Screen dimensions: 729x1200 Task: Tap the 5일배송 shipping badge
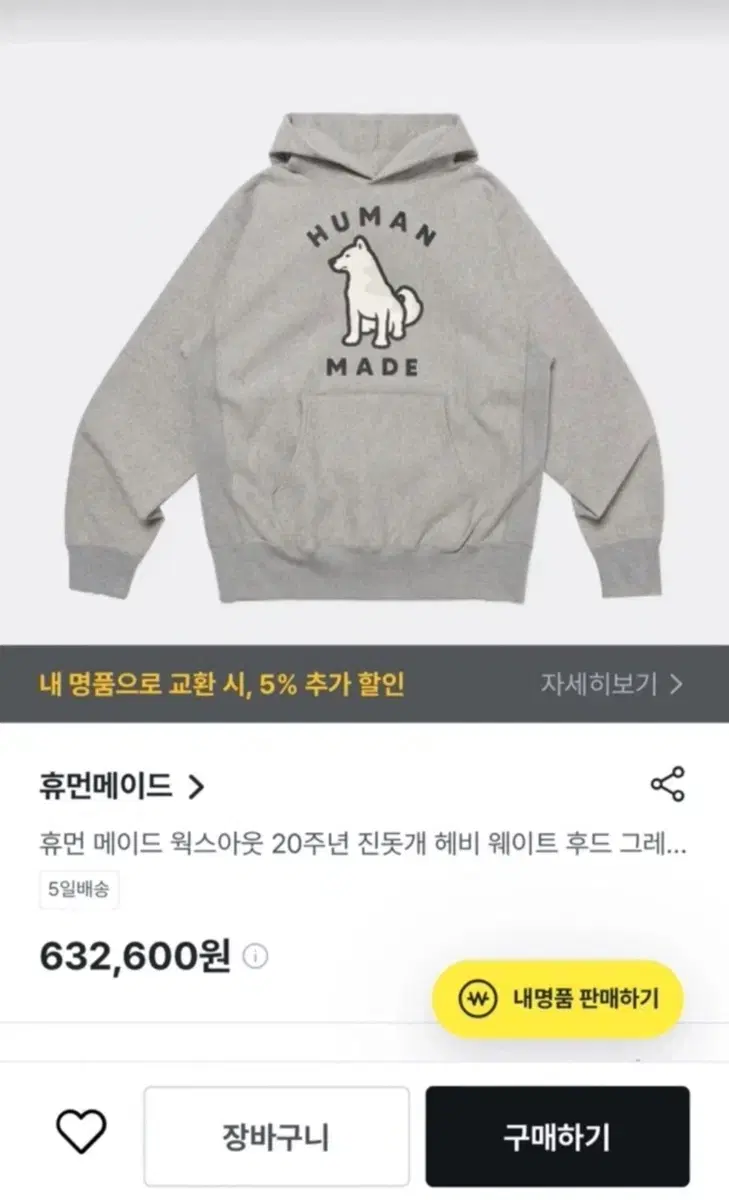pos(78,888)
